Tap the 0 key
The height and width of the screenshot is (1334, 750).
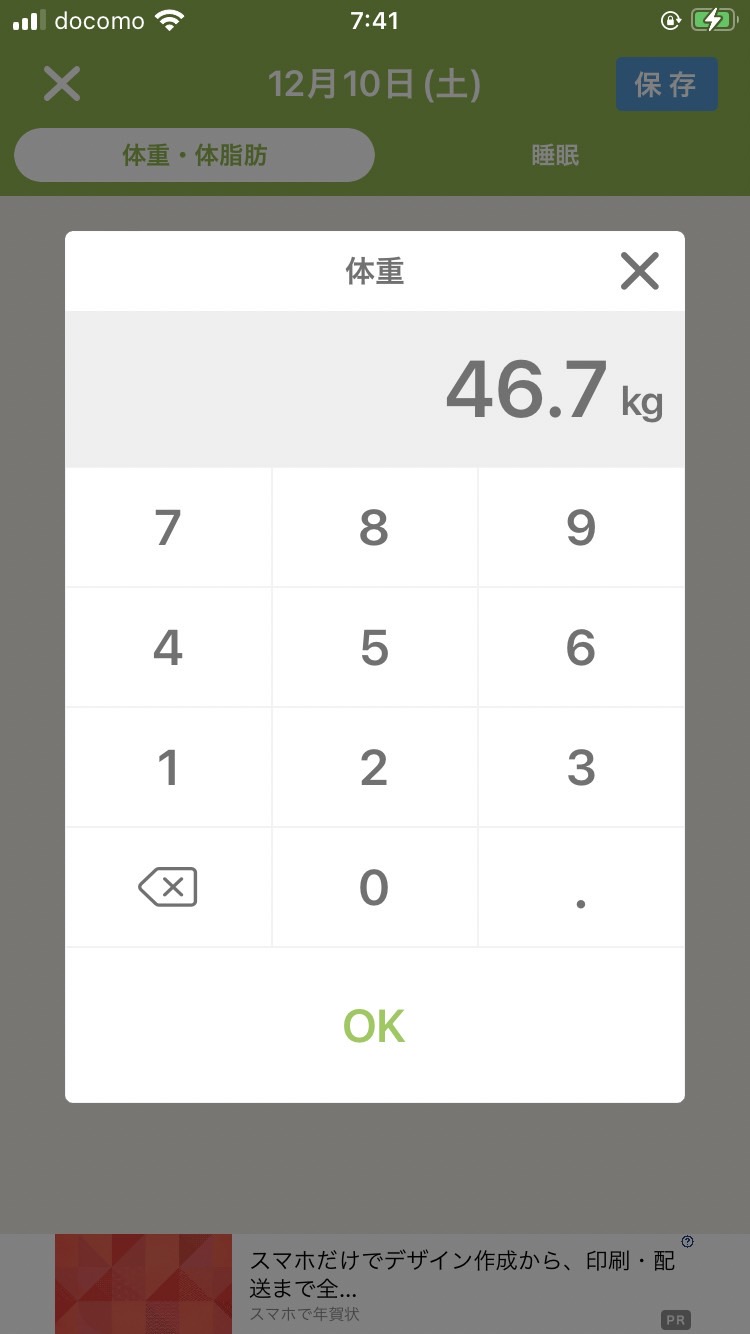click(374, 887)
